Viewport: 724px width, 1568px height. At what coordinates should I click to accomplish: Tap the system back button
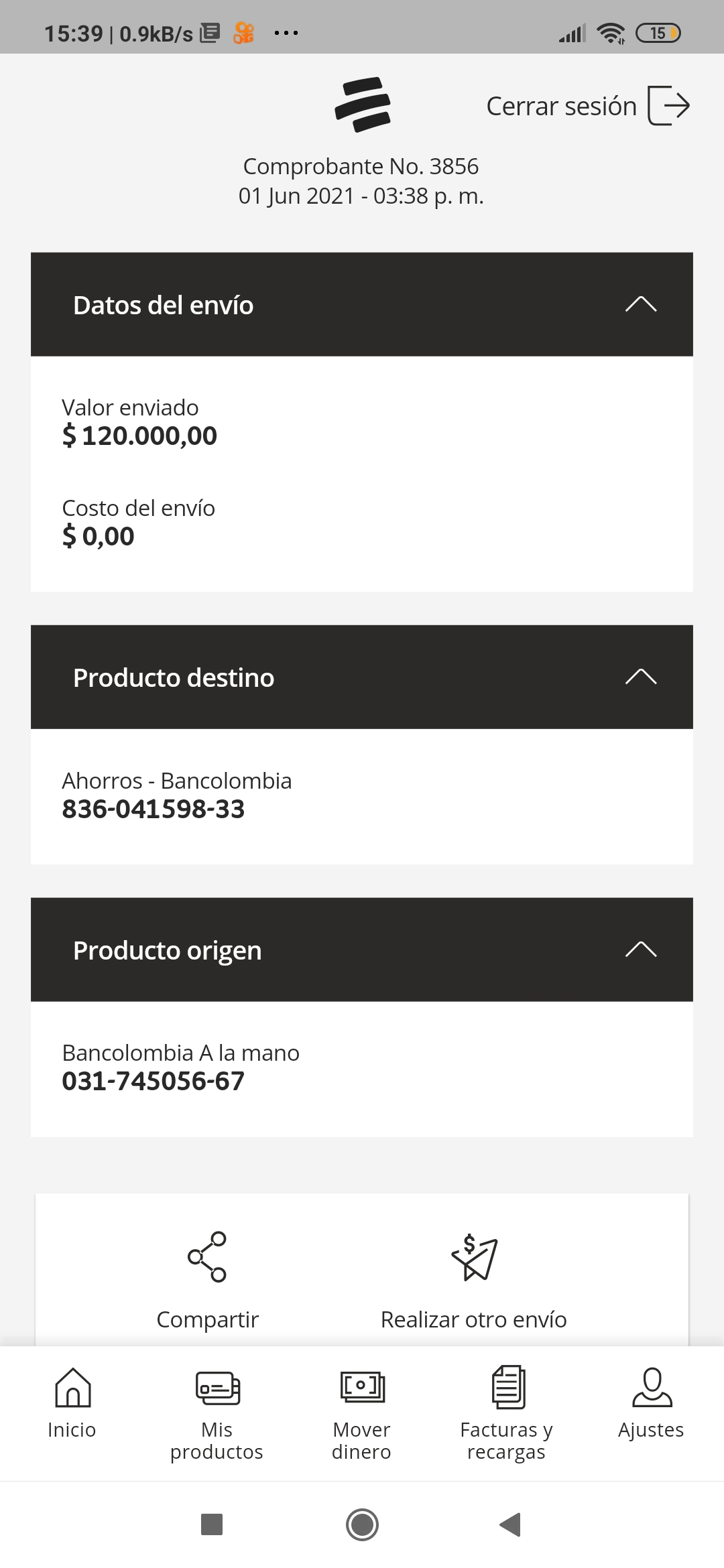[511, 1524]
